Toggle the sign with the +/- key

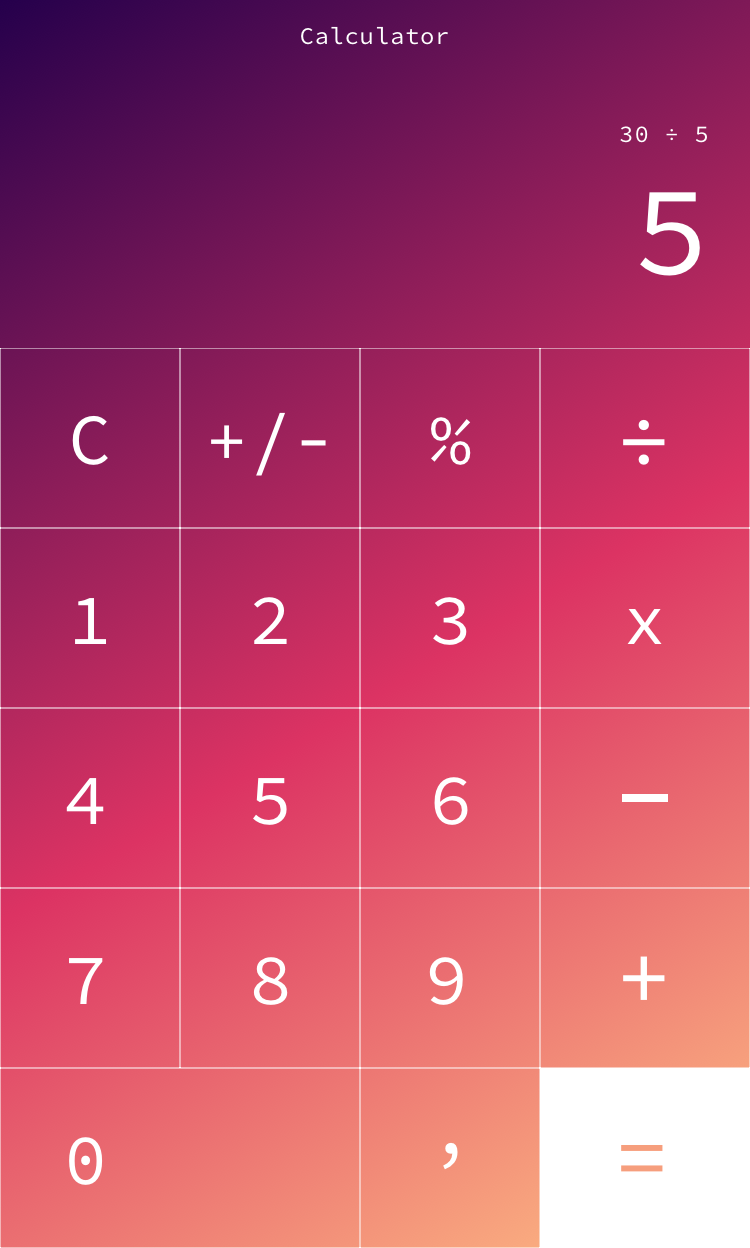pyautogui.click(x=270, y=439)
